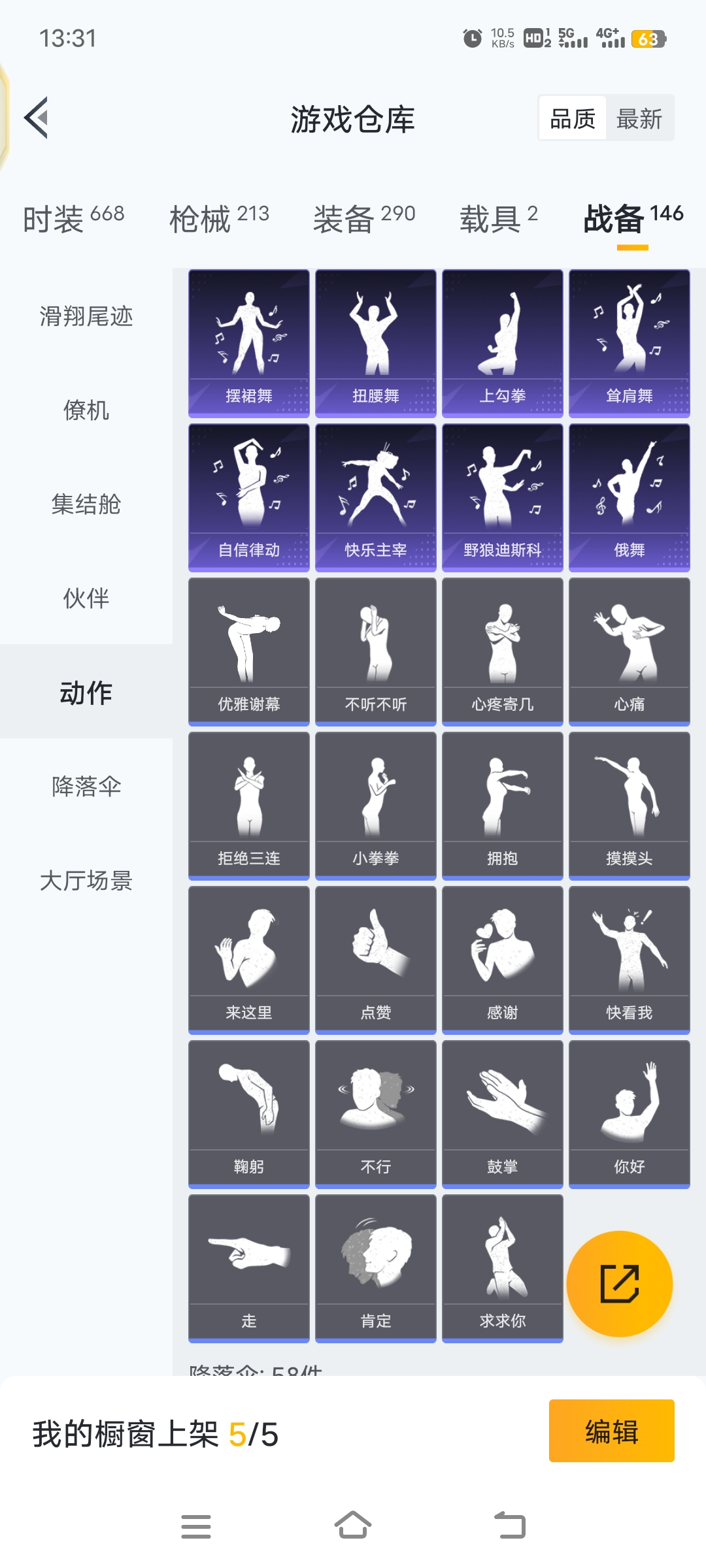
Task: Open the 载具 tab
Action: pos(499,218)
